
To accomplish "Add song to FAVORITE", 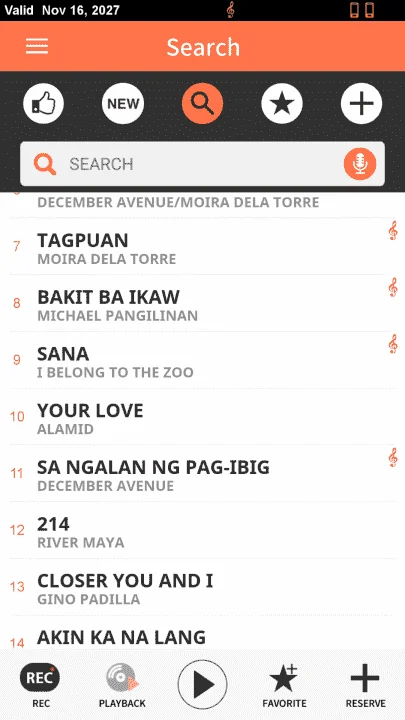I will [284, 685].
